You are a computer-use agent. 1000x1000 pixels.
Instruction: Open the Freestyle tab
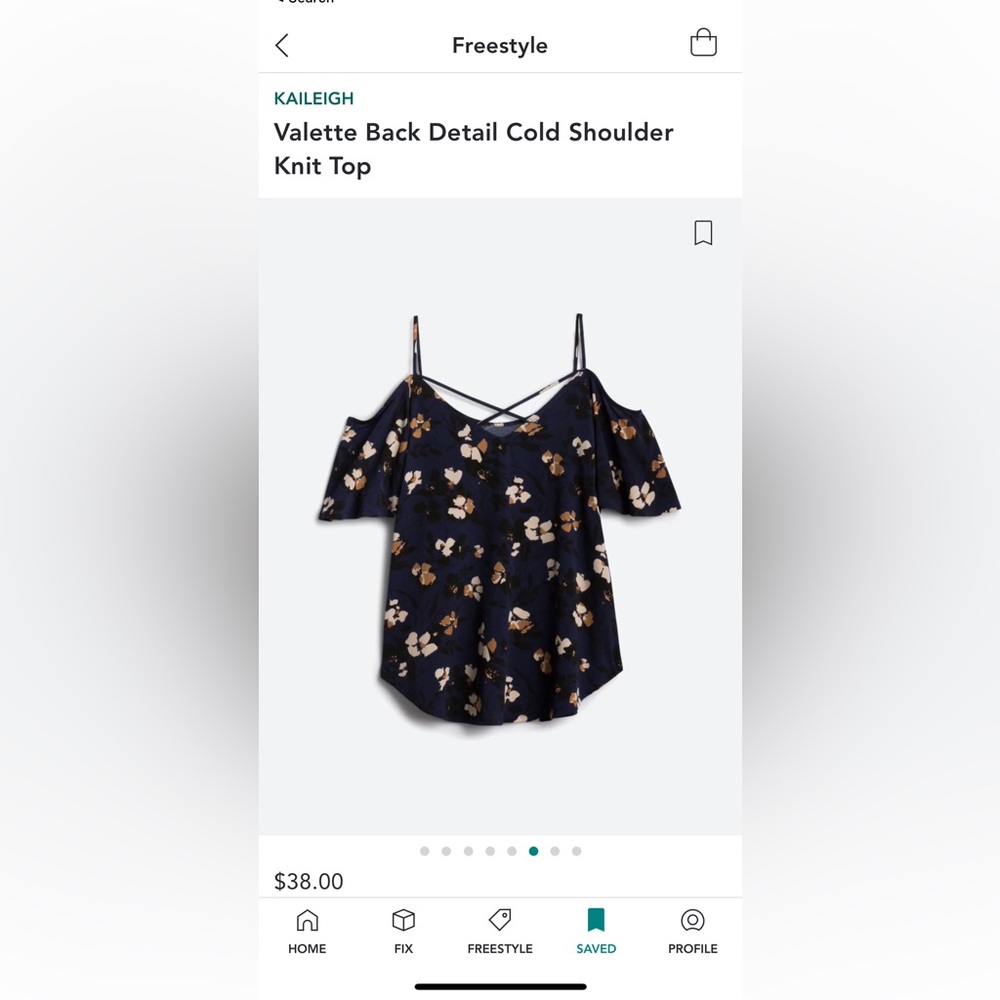pyautogui.click(x=500, y=931)
